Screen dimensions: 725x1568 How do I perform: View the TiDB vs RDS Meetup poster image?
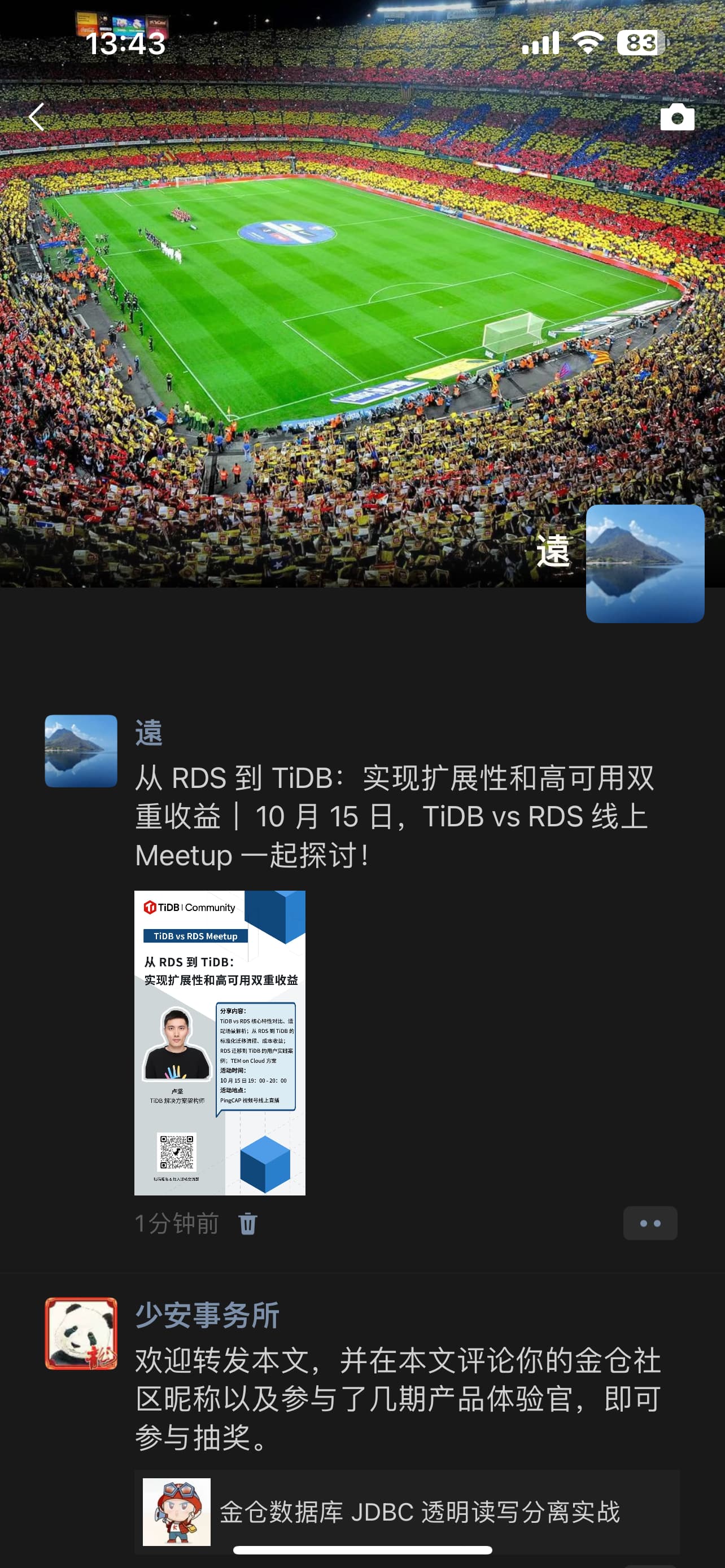tap(220, 1043)
